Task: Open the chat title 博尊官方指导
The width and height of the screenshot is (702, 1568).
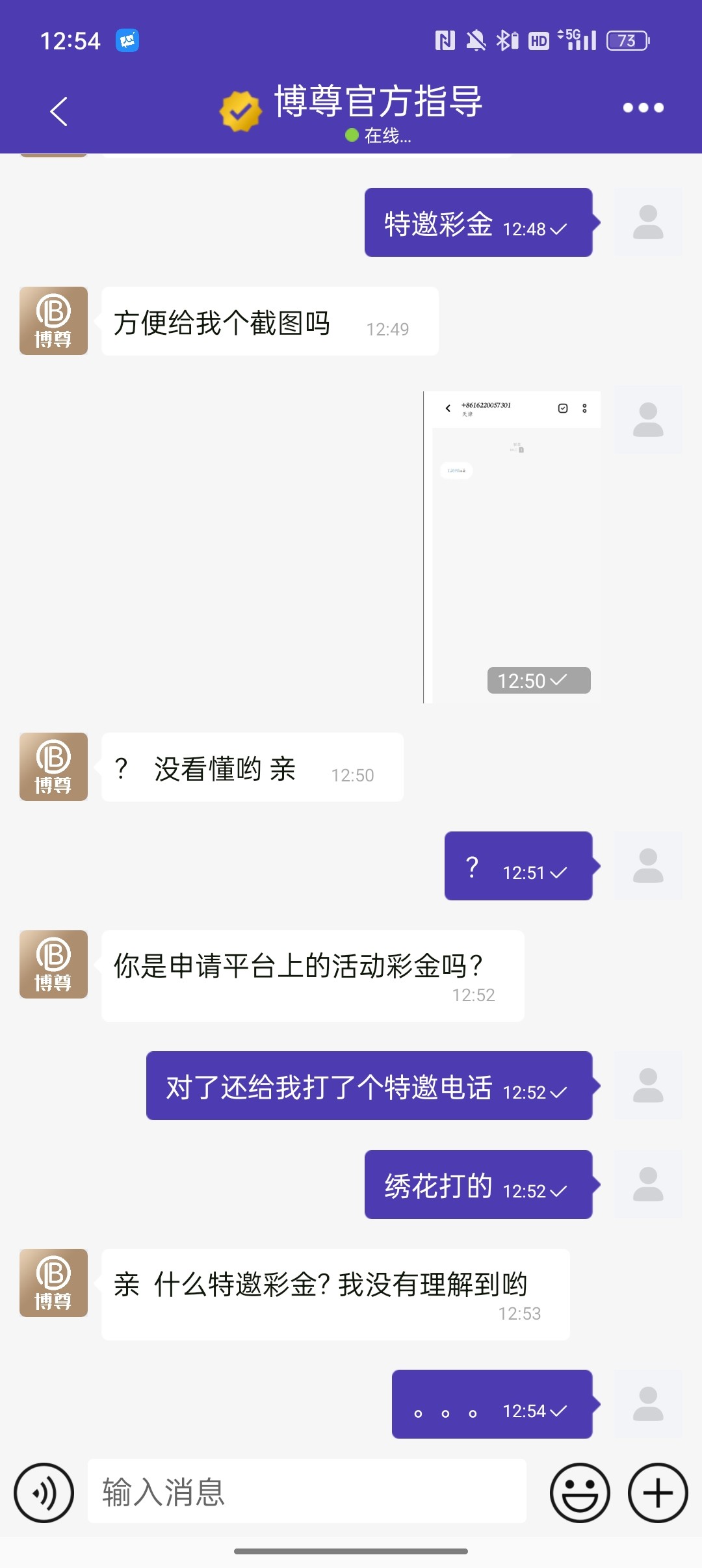Action: coord(377,104)
